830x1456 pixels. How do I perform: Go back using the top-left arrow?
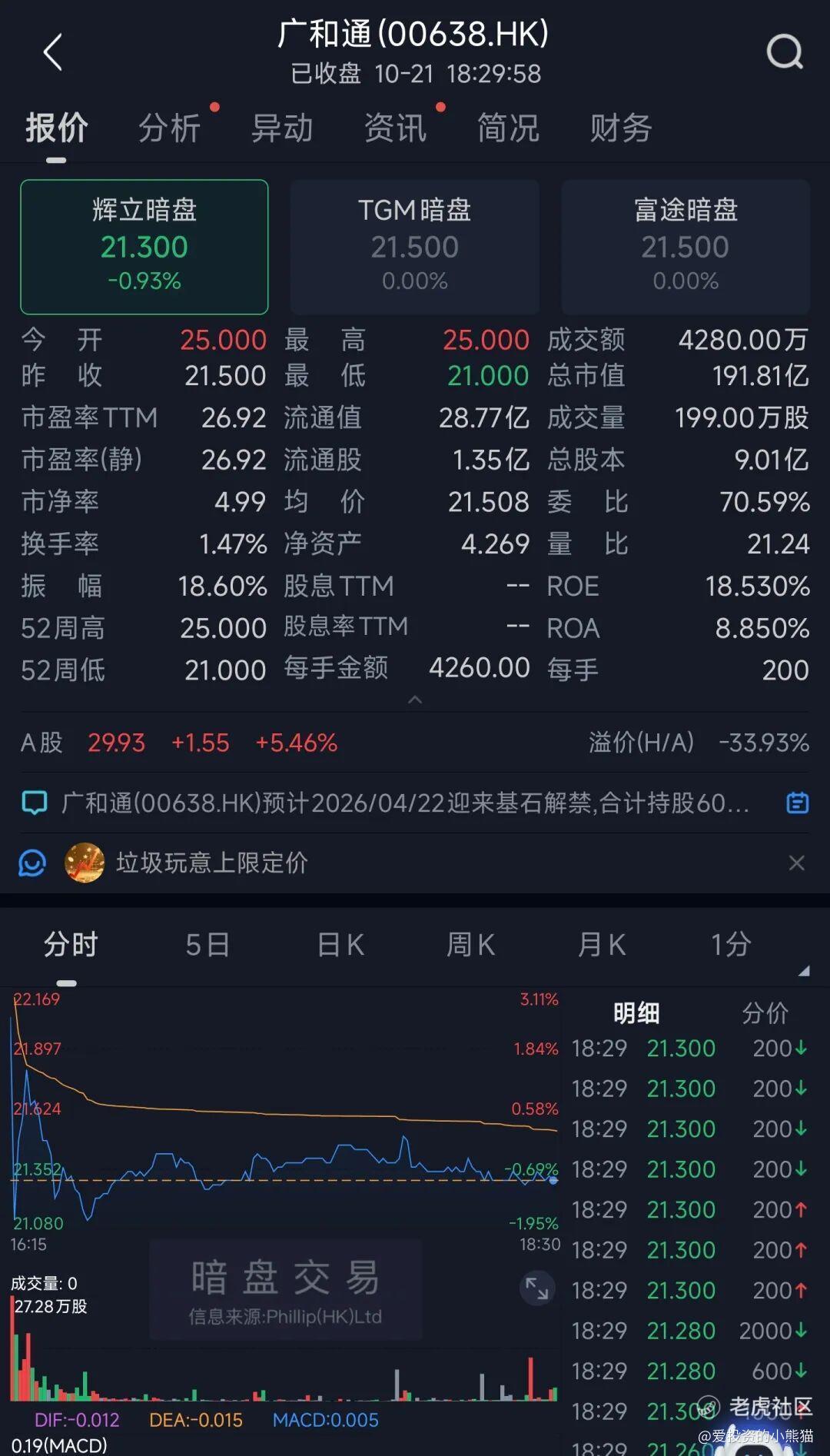coord(52,53)
